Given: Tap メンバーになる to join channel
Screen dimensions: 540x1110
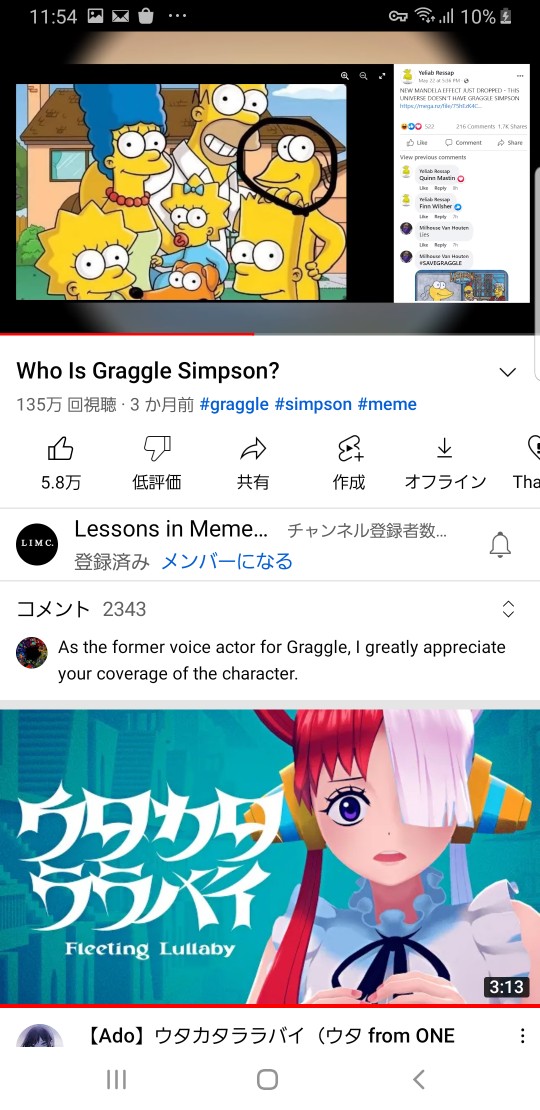Looking at the screenshot, I should click(227, 561).
